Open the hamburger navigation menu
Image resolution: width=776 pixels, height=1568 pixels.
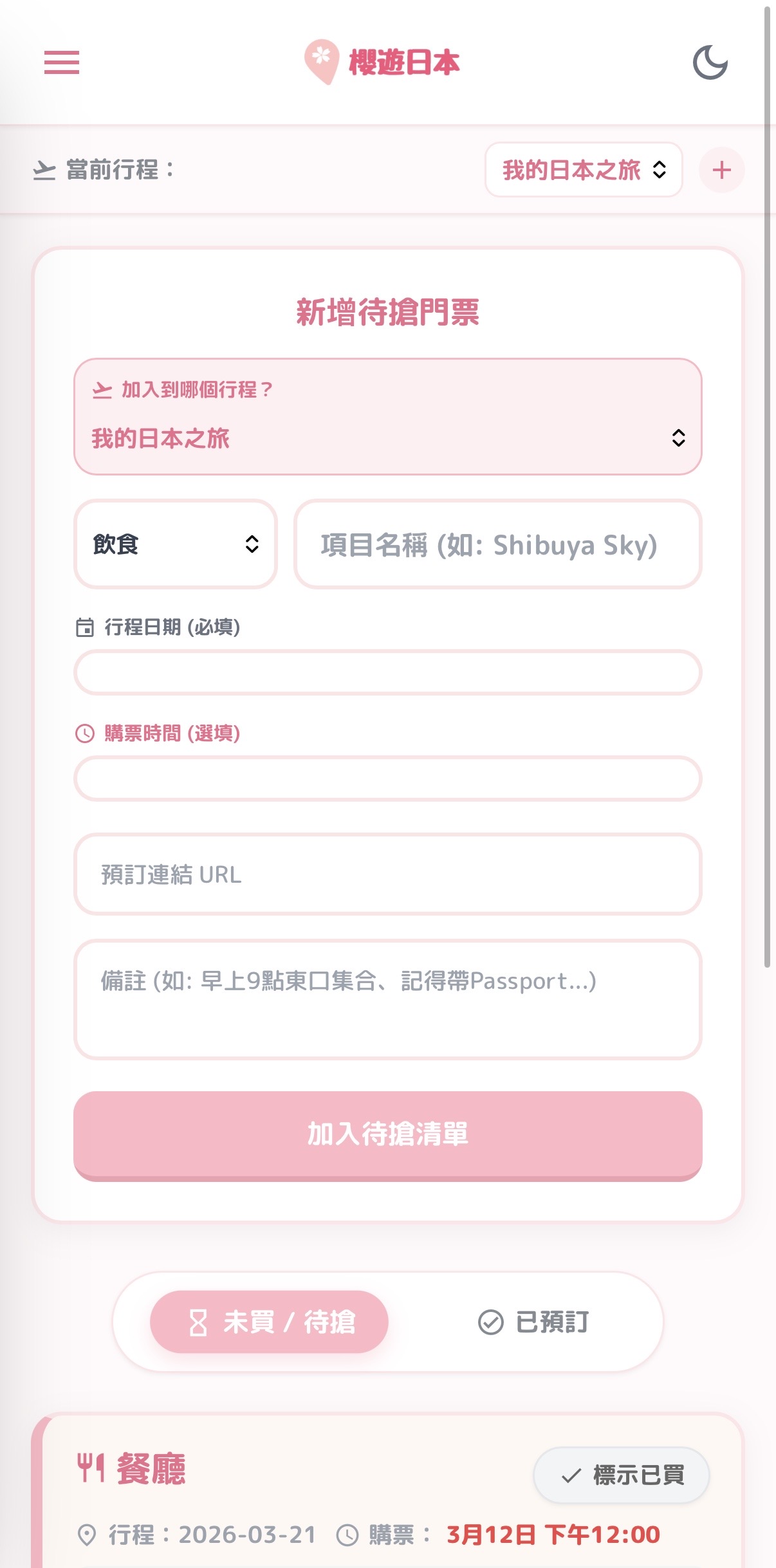pos(61,64)
